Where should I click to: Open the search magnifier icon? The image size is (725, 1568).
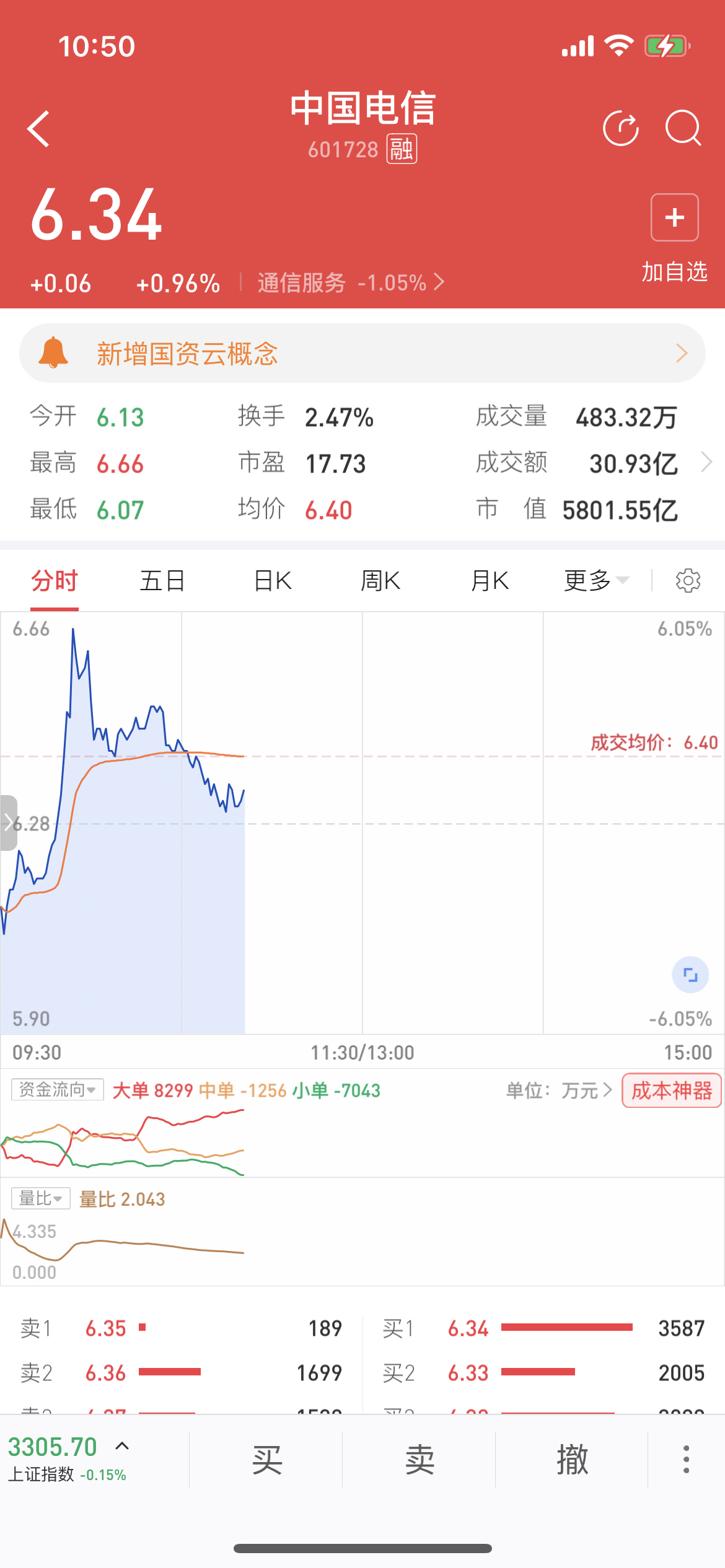point(683,128)
